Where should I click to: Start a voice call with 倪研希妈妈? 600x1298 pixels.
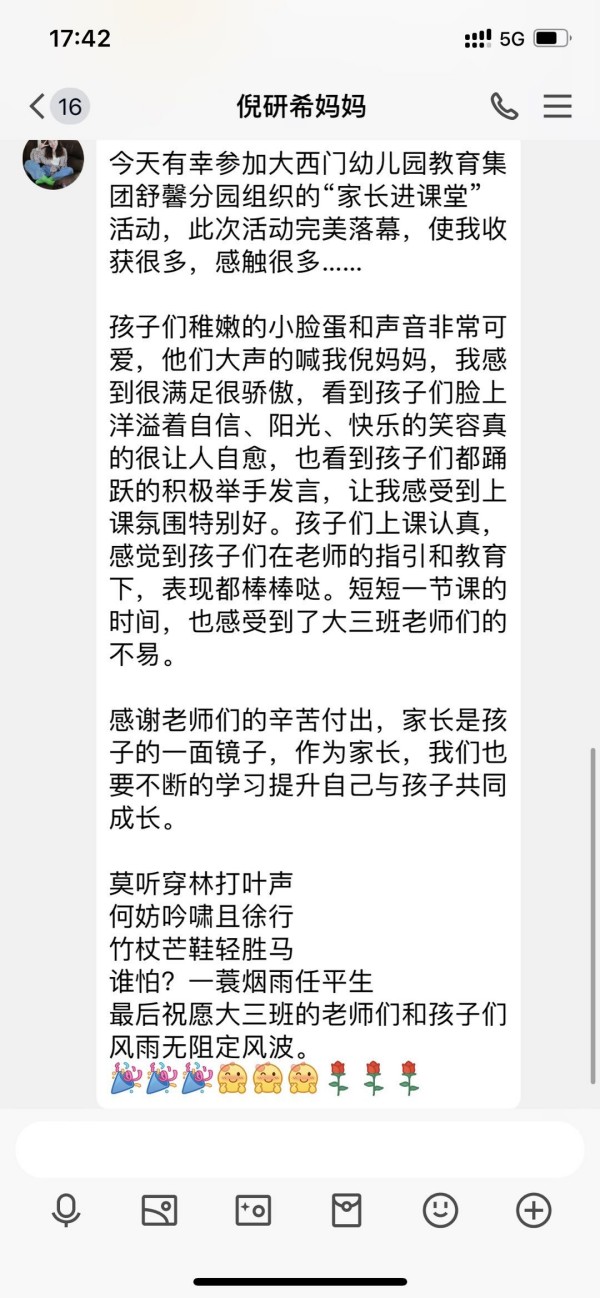click(504, 106)
